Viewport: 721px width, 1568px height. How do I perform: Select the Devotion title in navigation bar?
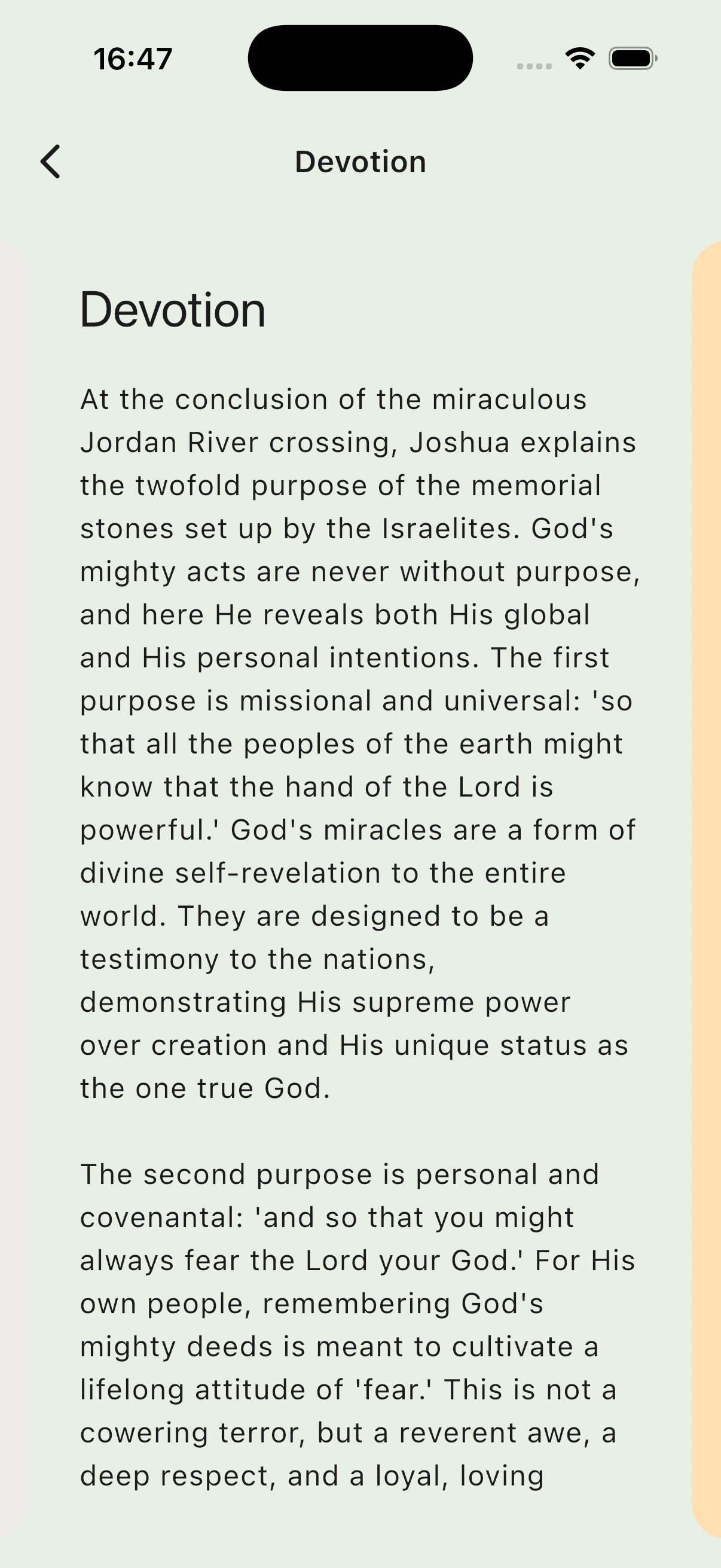tap(360, 161)
